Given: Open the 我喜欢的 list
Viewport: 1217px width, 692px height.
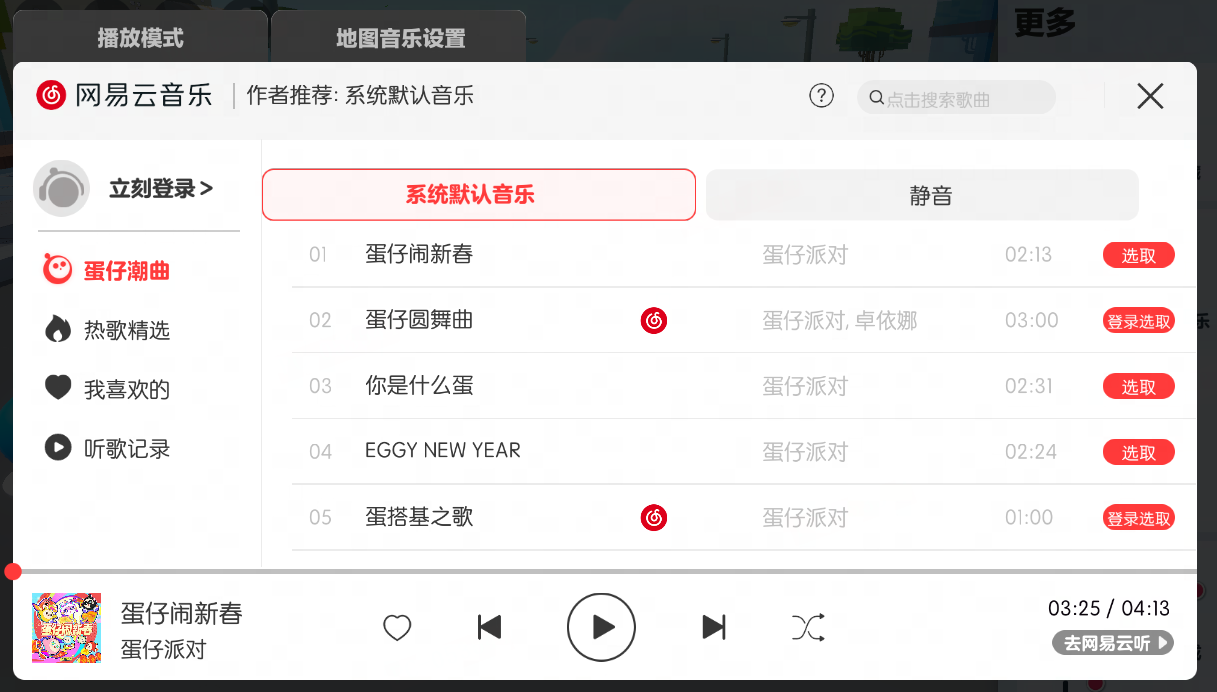Looking at the screenshot, I should coord(126,389).
